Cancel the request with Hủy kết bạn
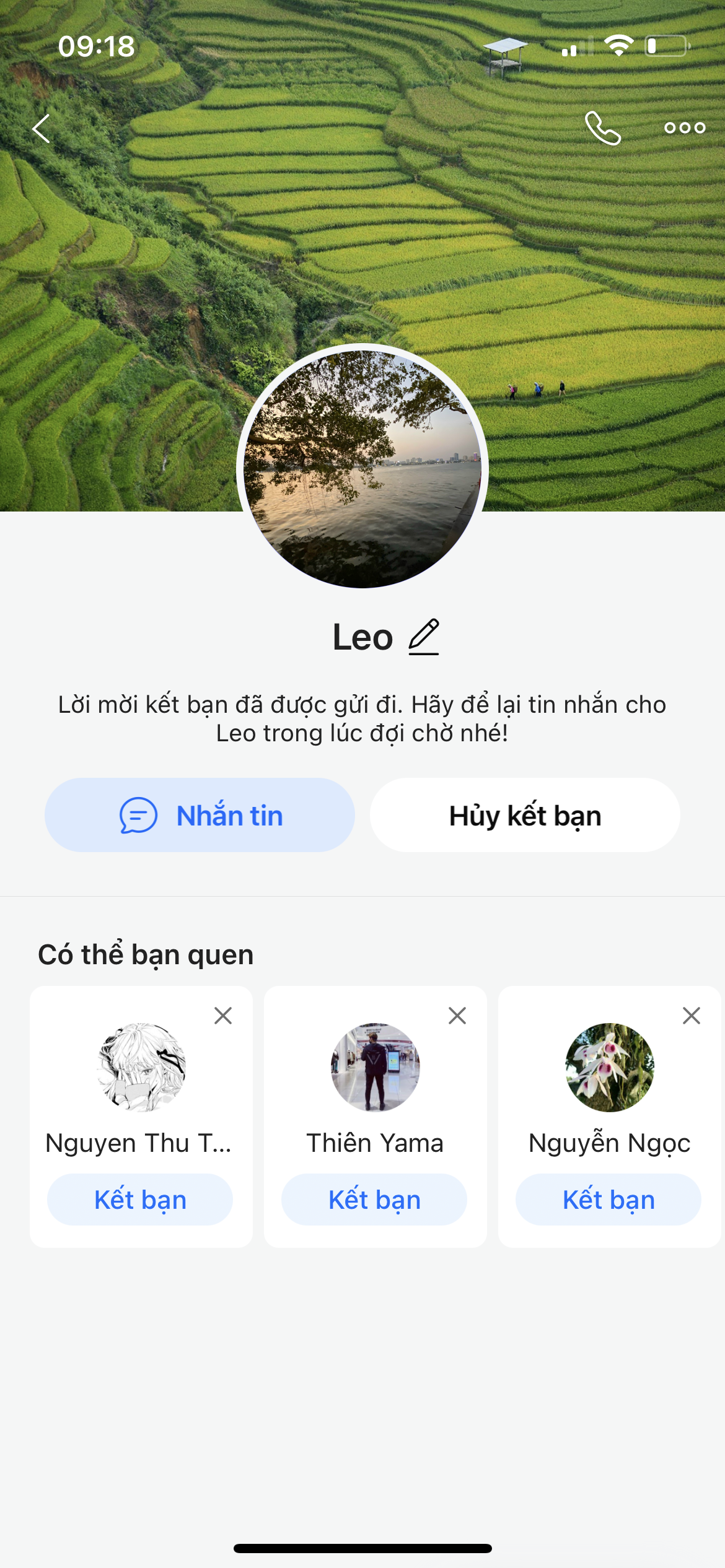The height and width of the screenshot is (1568, 725). [525, 815]
